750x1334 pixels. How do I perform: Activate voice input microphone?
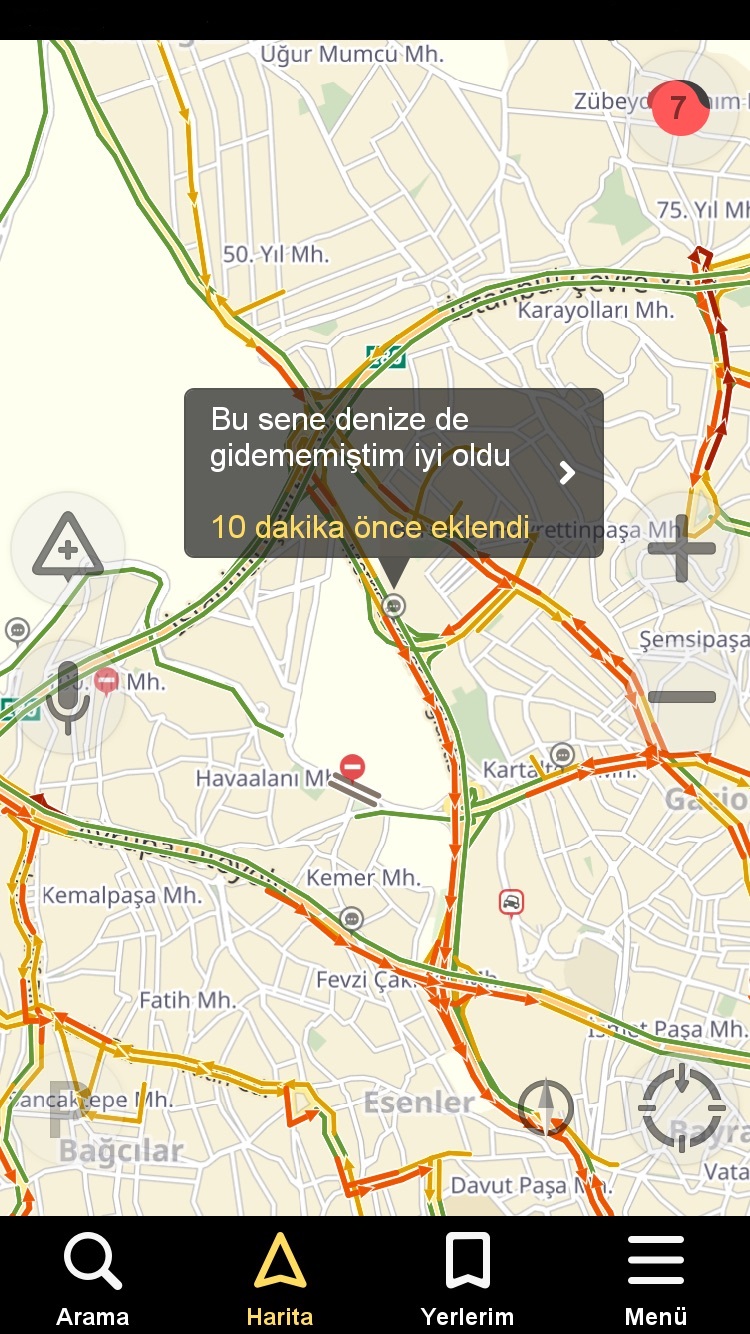pos(68,697)
